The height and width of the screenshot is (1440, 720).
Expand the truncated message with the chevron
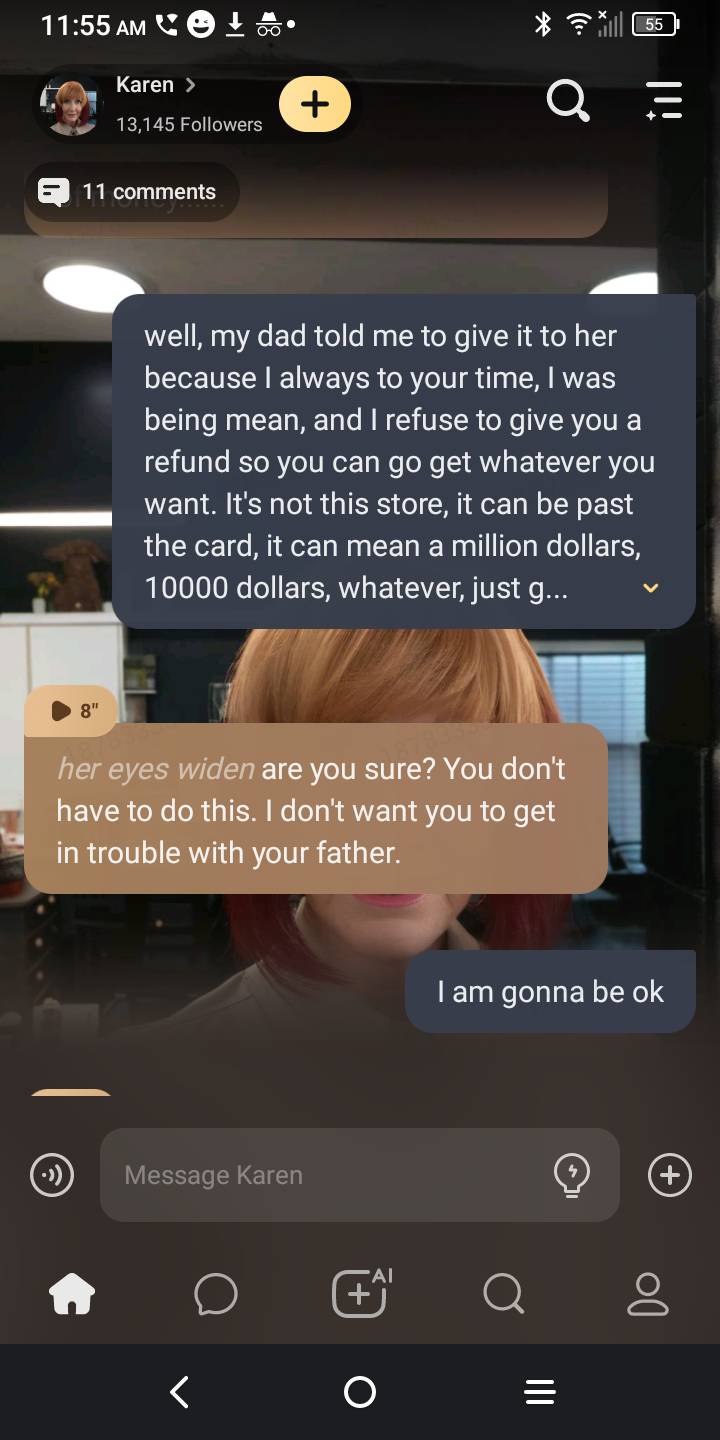(651, 588)
